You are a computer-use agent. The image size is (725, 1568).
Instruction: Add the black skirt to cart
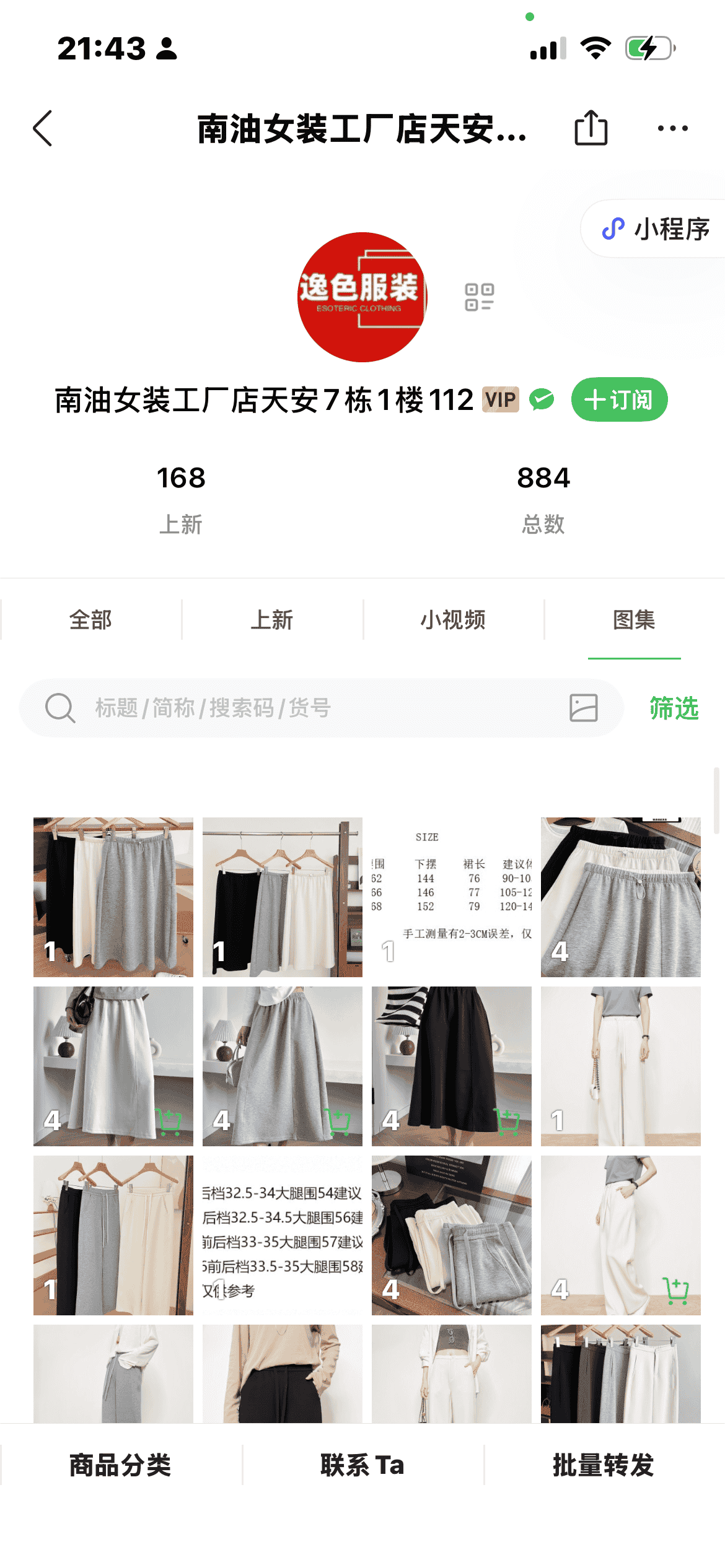[x=508, y=1122]
